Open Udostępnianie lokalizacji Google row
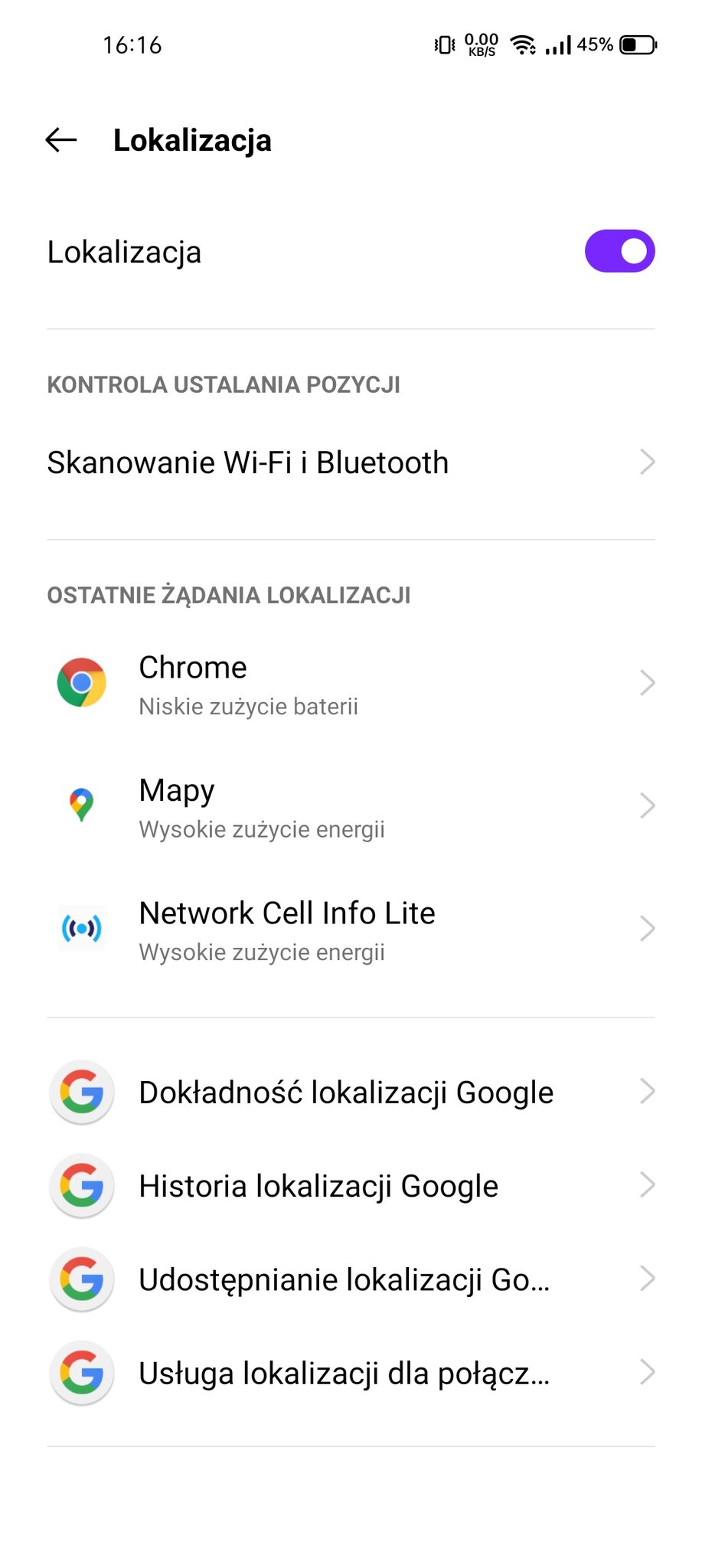 (351, 1279)
